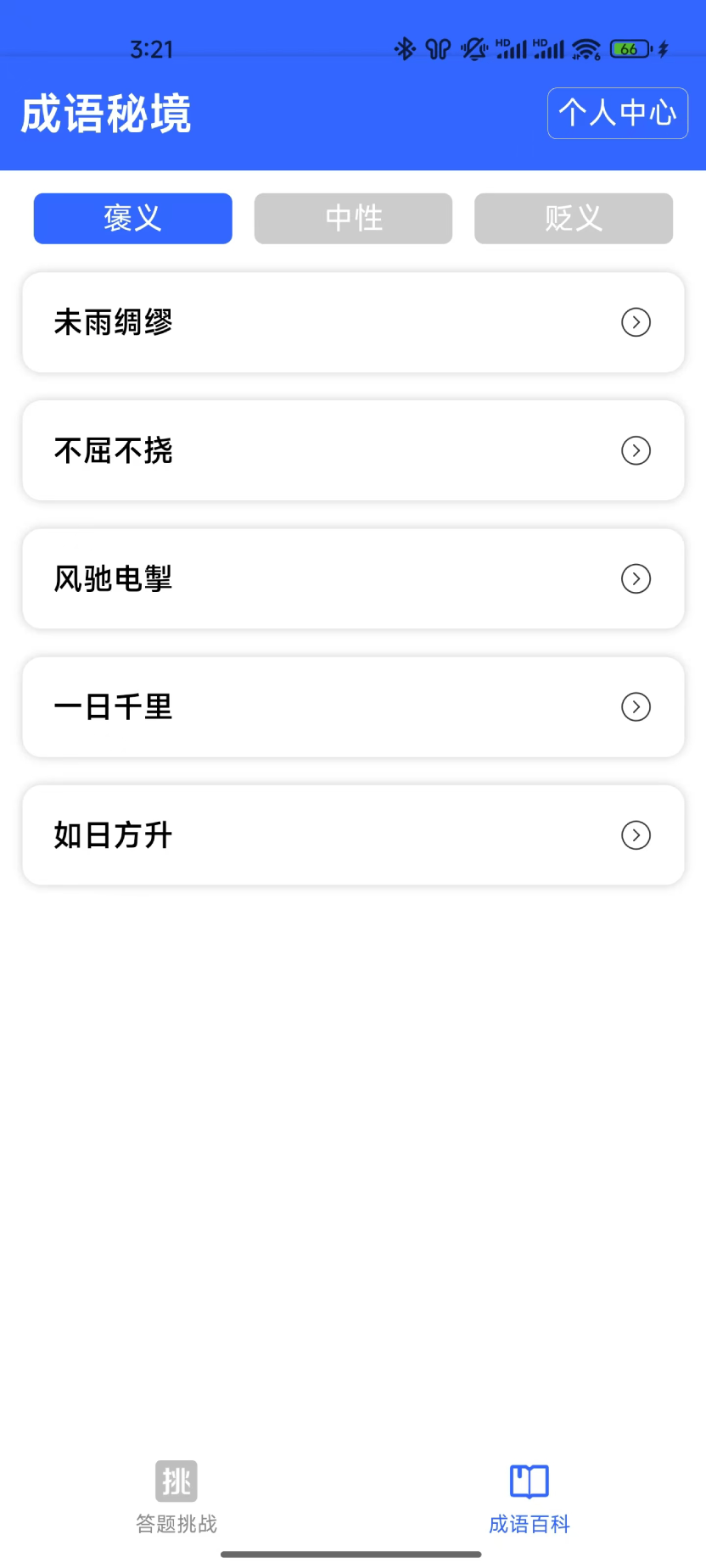This screenshot has height=1568, width=706.
Task: Tap the chevron arrow beside 风驰电掣
Action: coord(636,578)
